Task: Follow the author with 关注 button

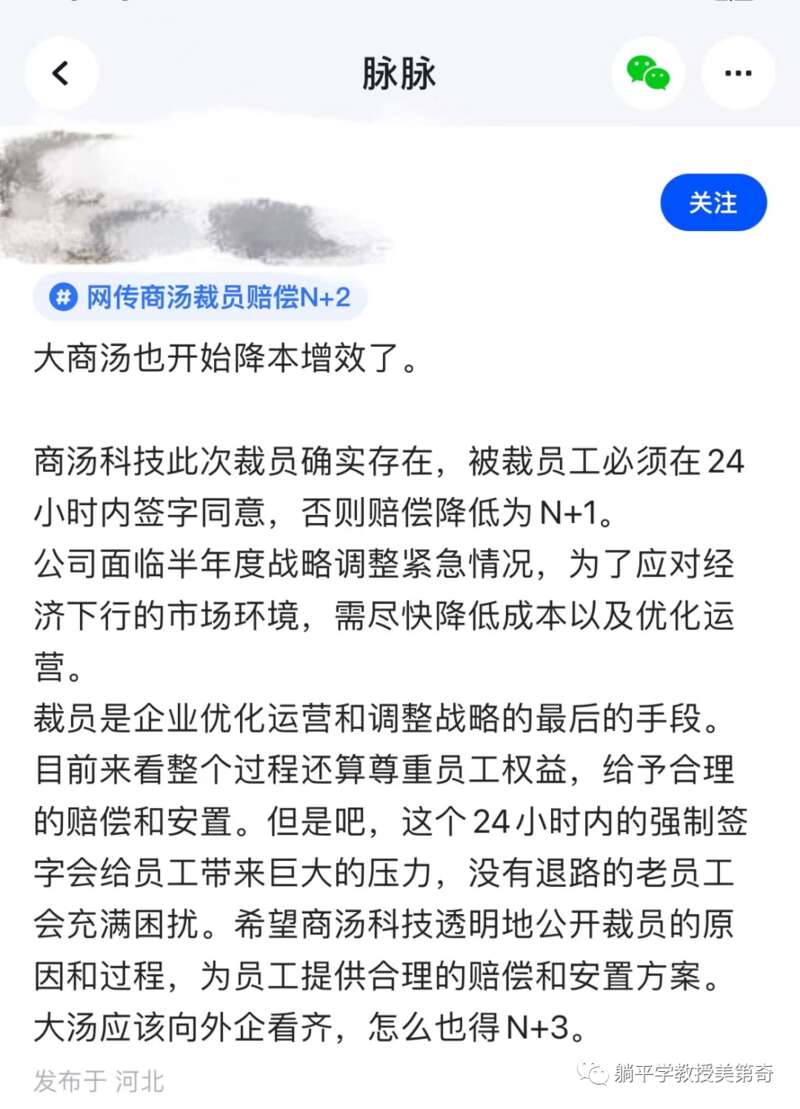Action: click(713, 203)
